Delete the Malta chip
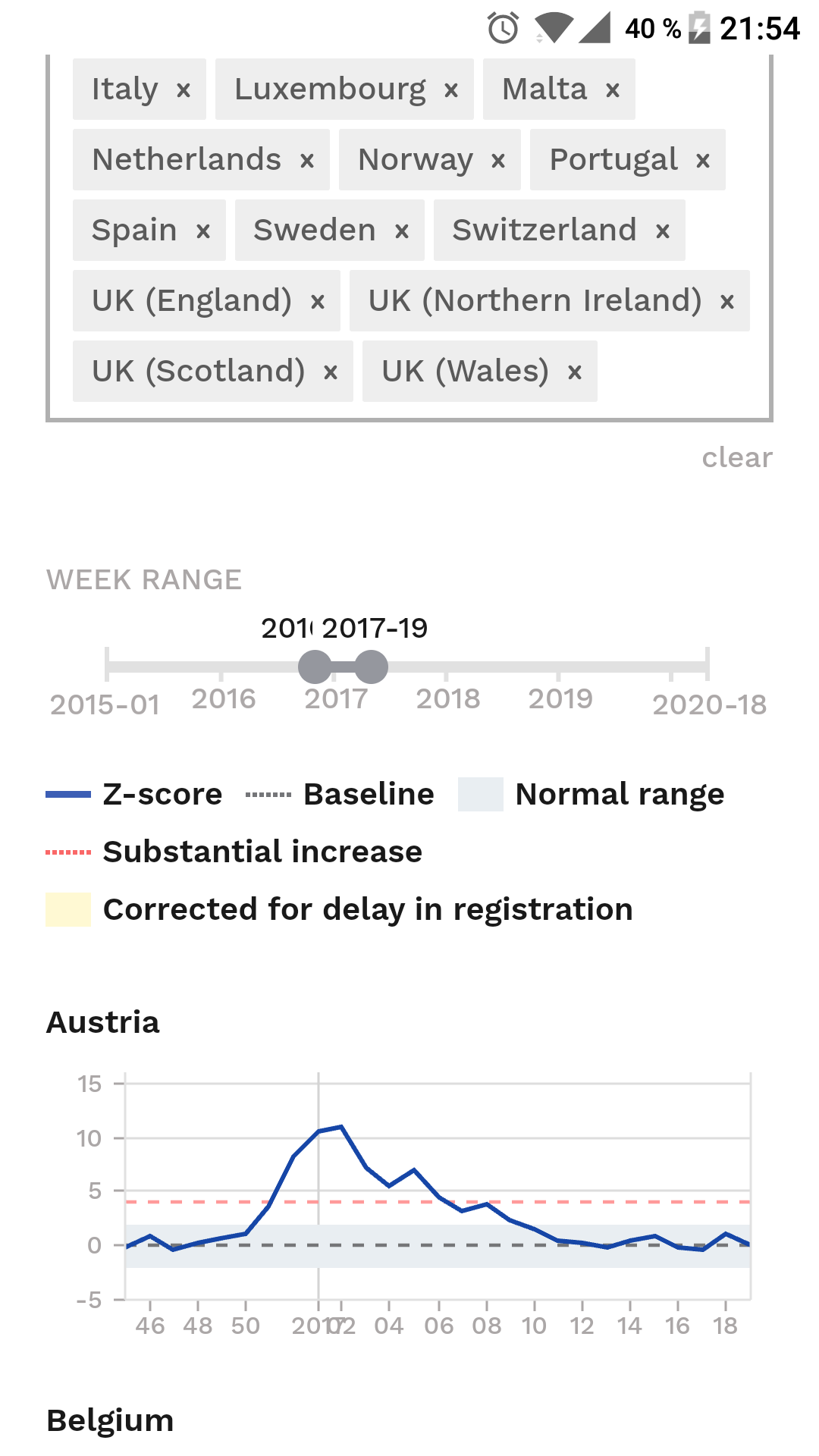 click(x=613, y=90)
